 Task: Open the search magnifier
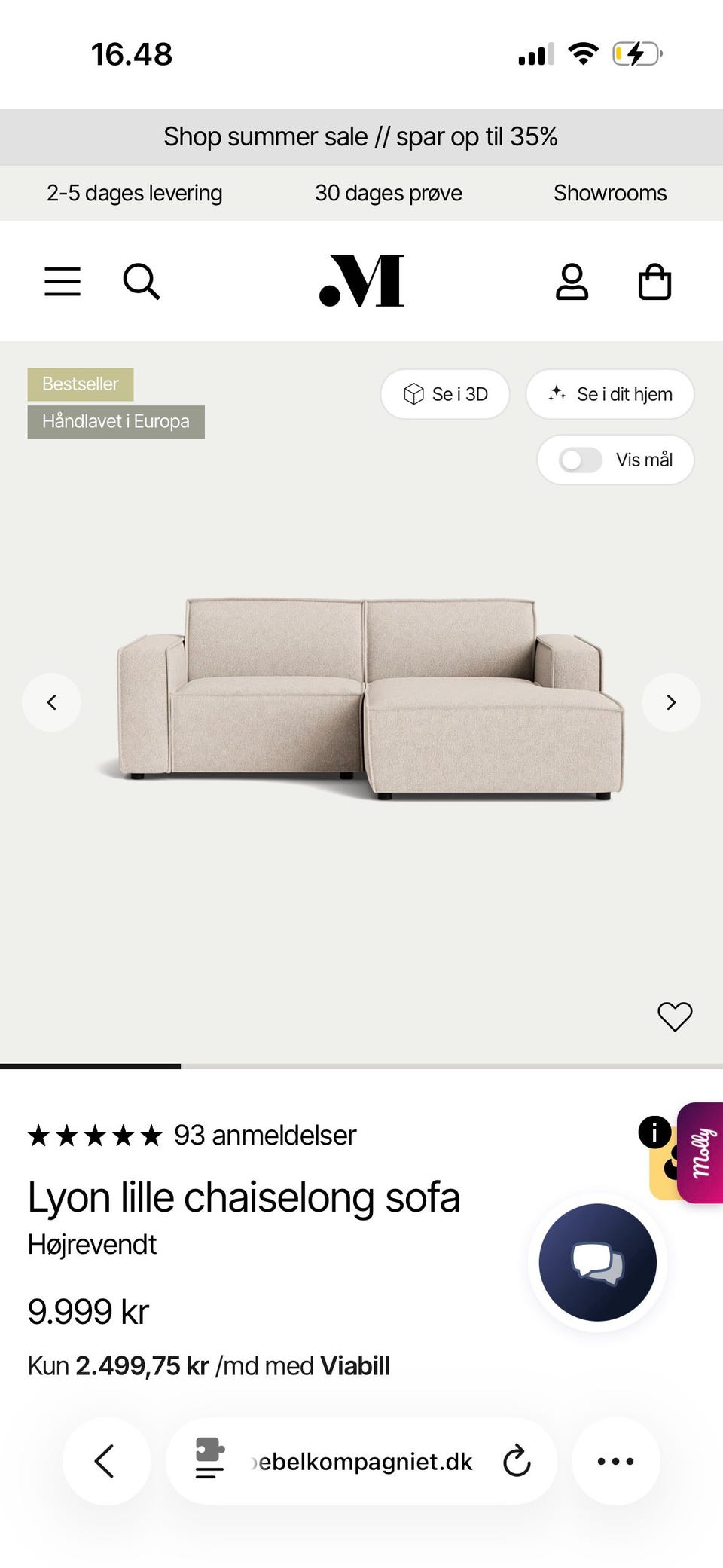pyautogui.click(x=141, y=281)
